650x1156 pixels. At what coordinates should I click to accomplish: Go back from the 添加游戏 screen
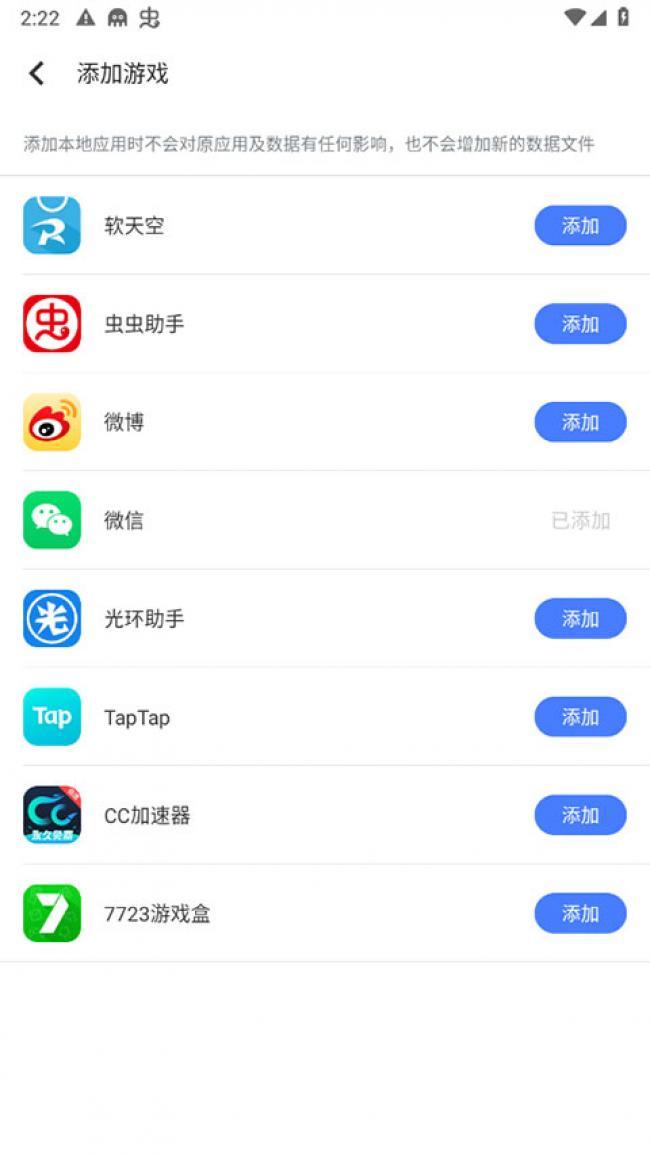[x=37, y=73]
